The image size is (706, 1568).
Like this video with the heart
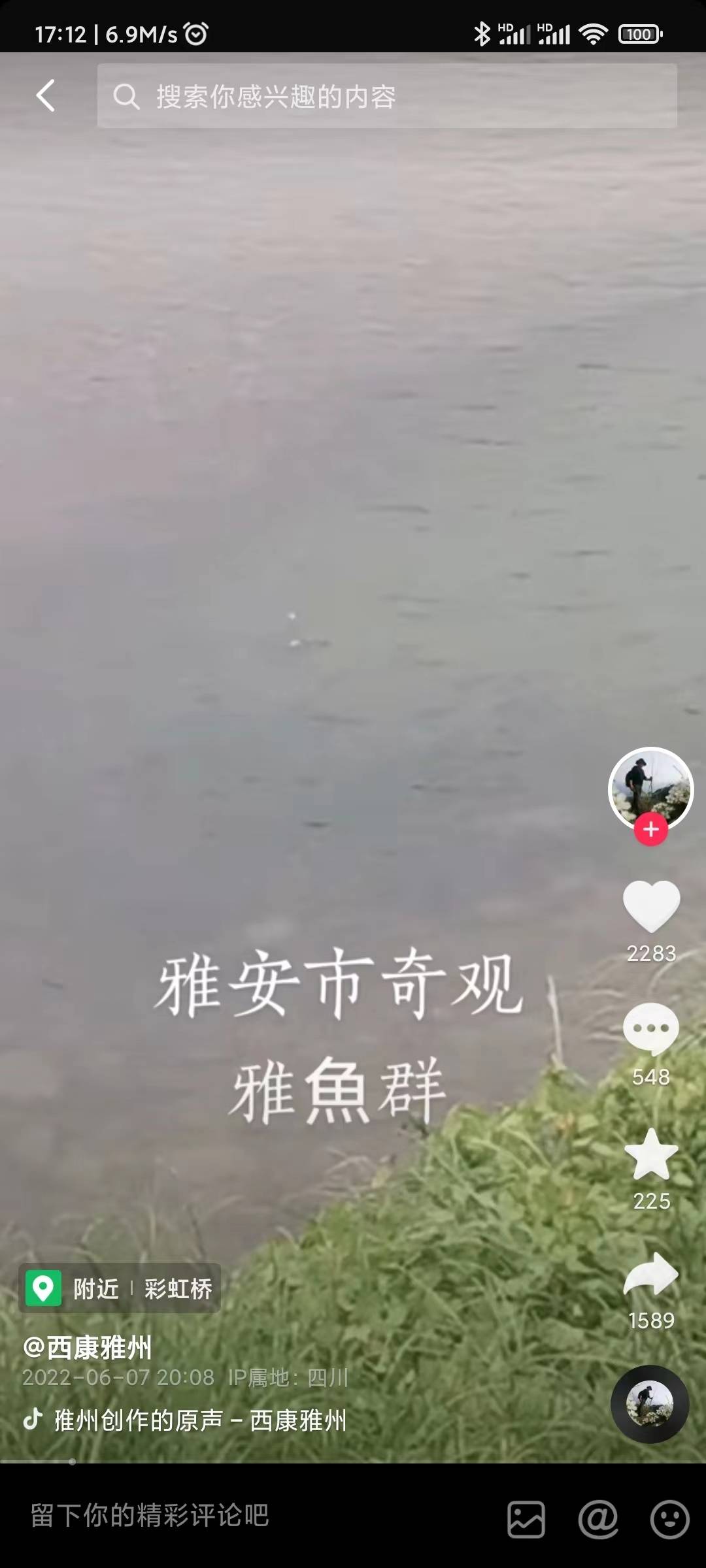pos(651,906)
